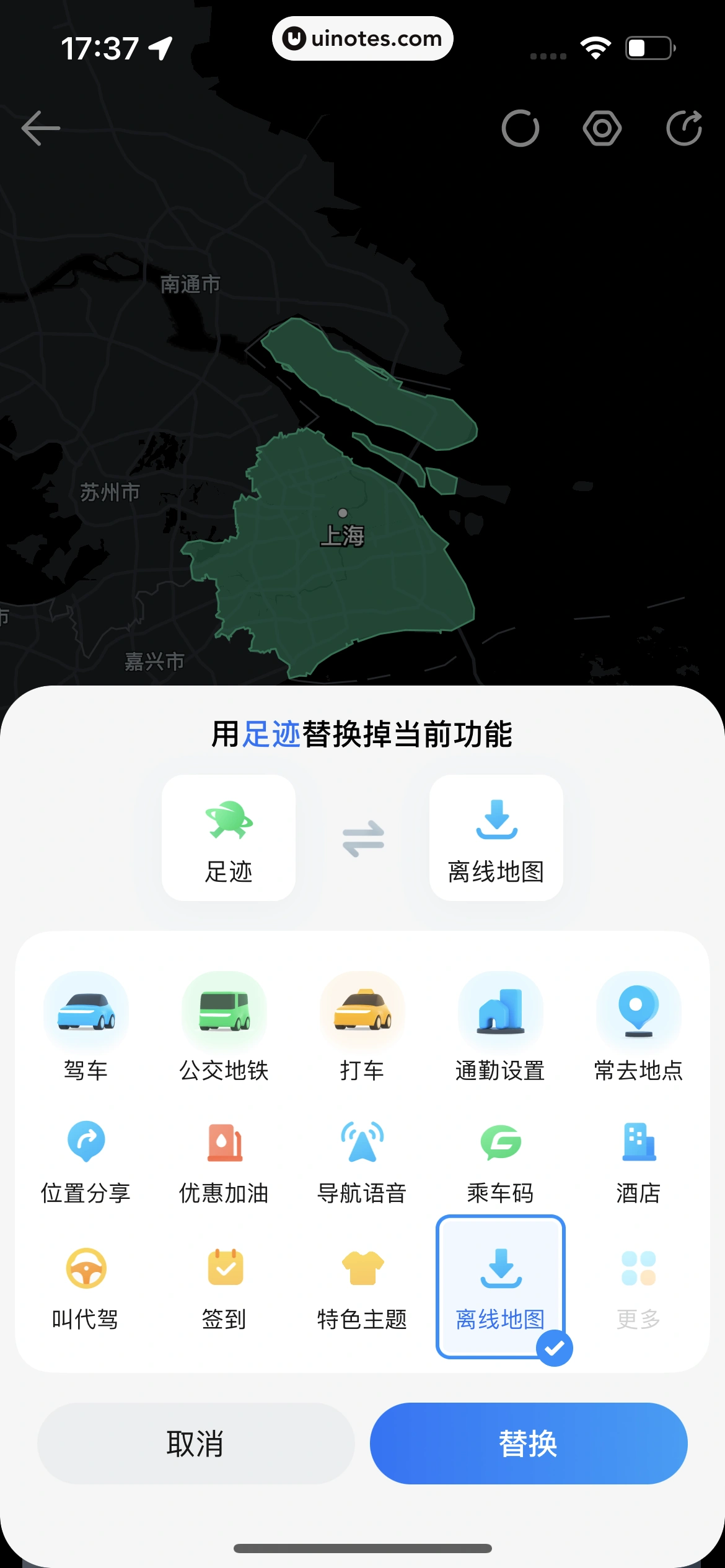Confirm with the blue 替换 button

point(528,1444)
